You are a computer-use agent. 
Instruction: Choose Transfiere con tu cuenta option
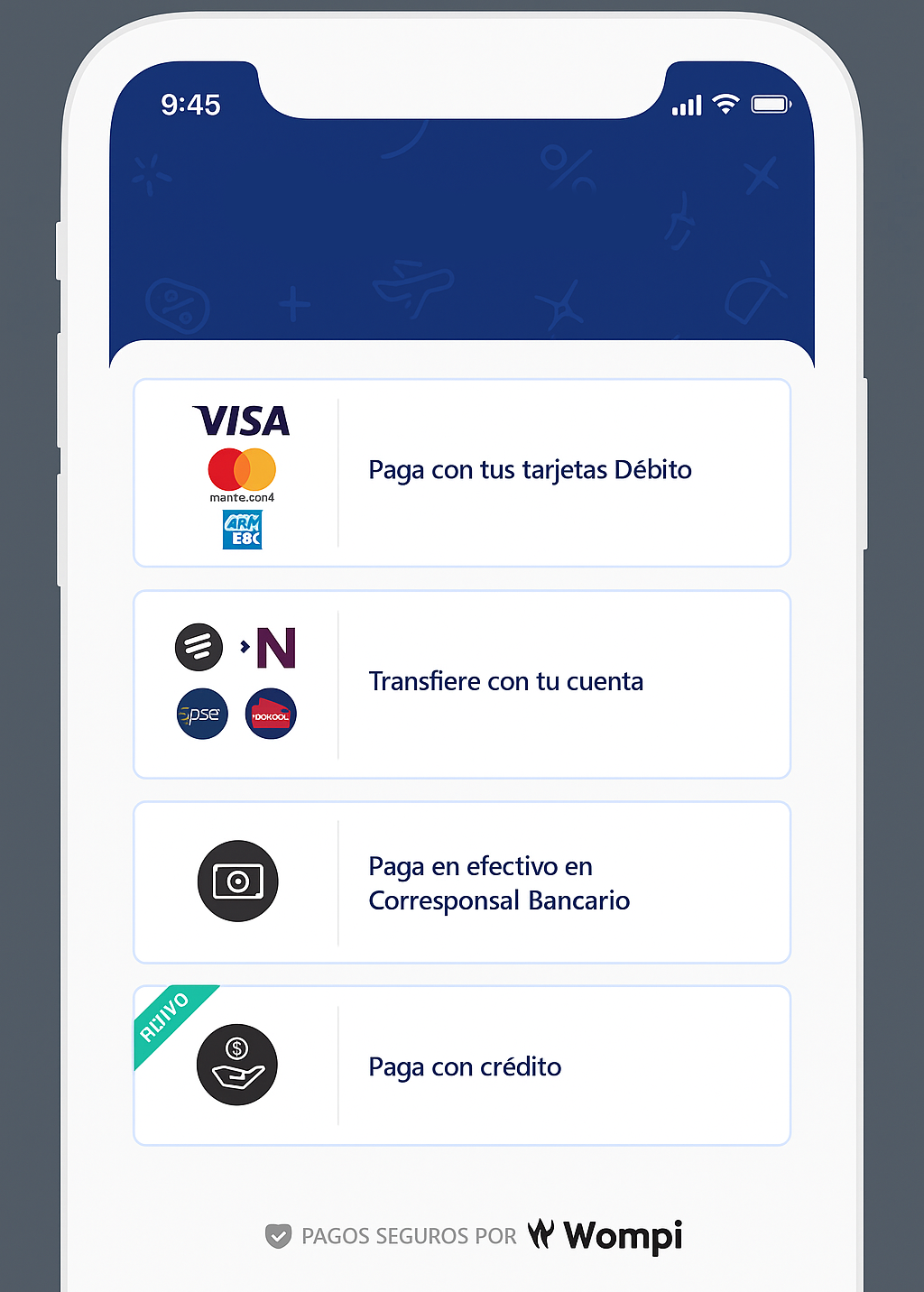tap(505, 682)
